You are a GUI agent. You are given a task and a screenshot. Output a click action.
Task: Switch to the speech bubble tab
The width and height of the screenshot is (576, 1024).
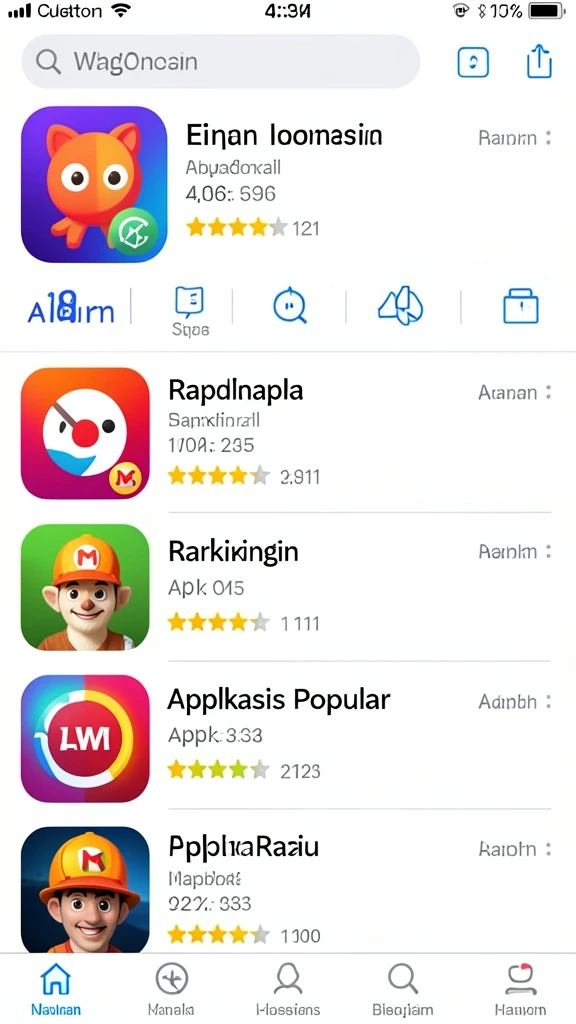189,311
